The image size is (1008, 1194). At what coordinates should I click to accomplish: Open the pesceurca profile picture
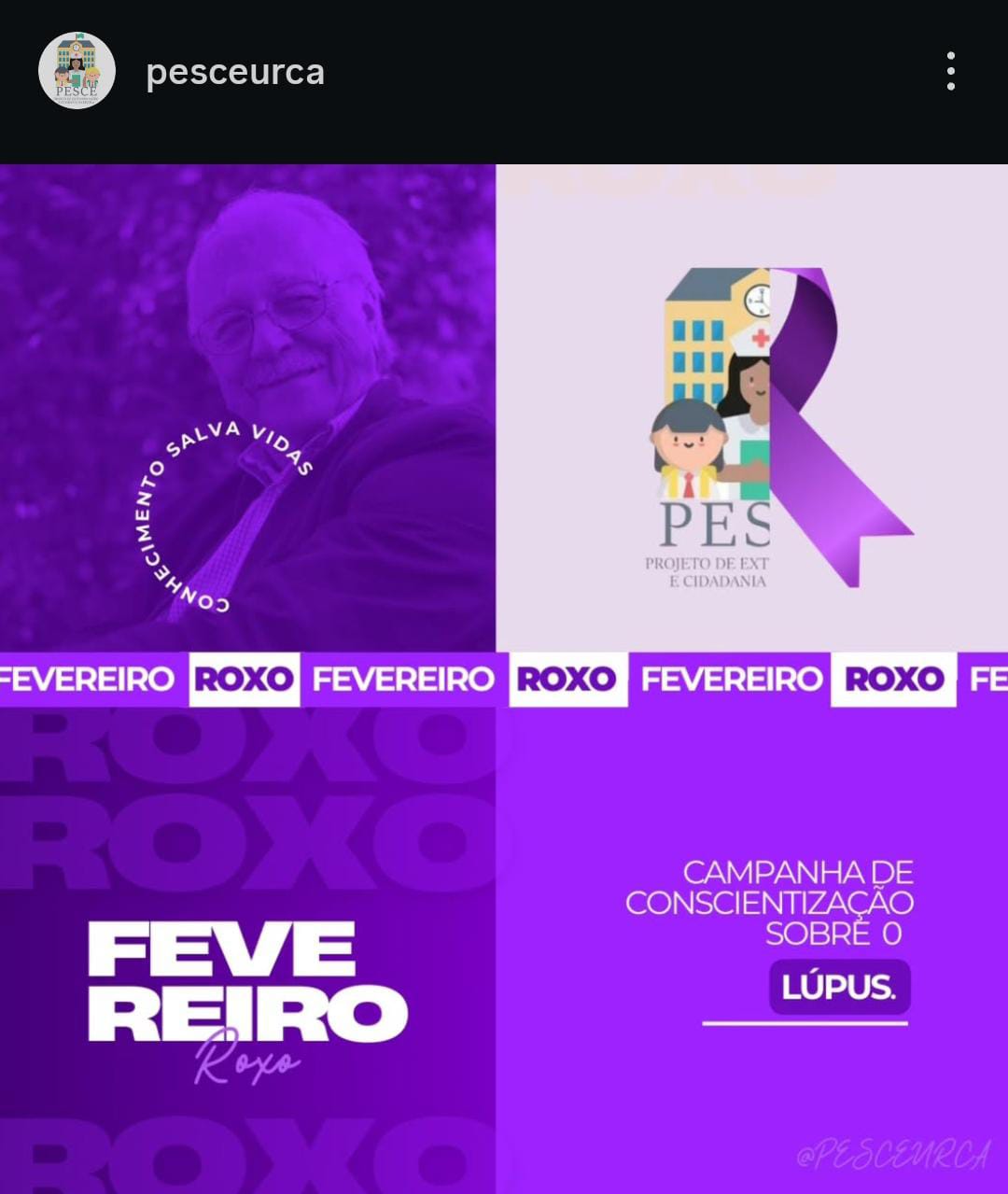[x=77, y=71]
